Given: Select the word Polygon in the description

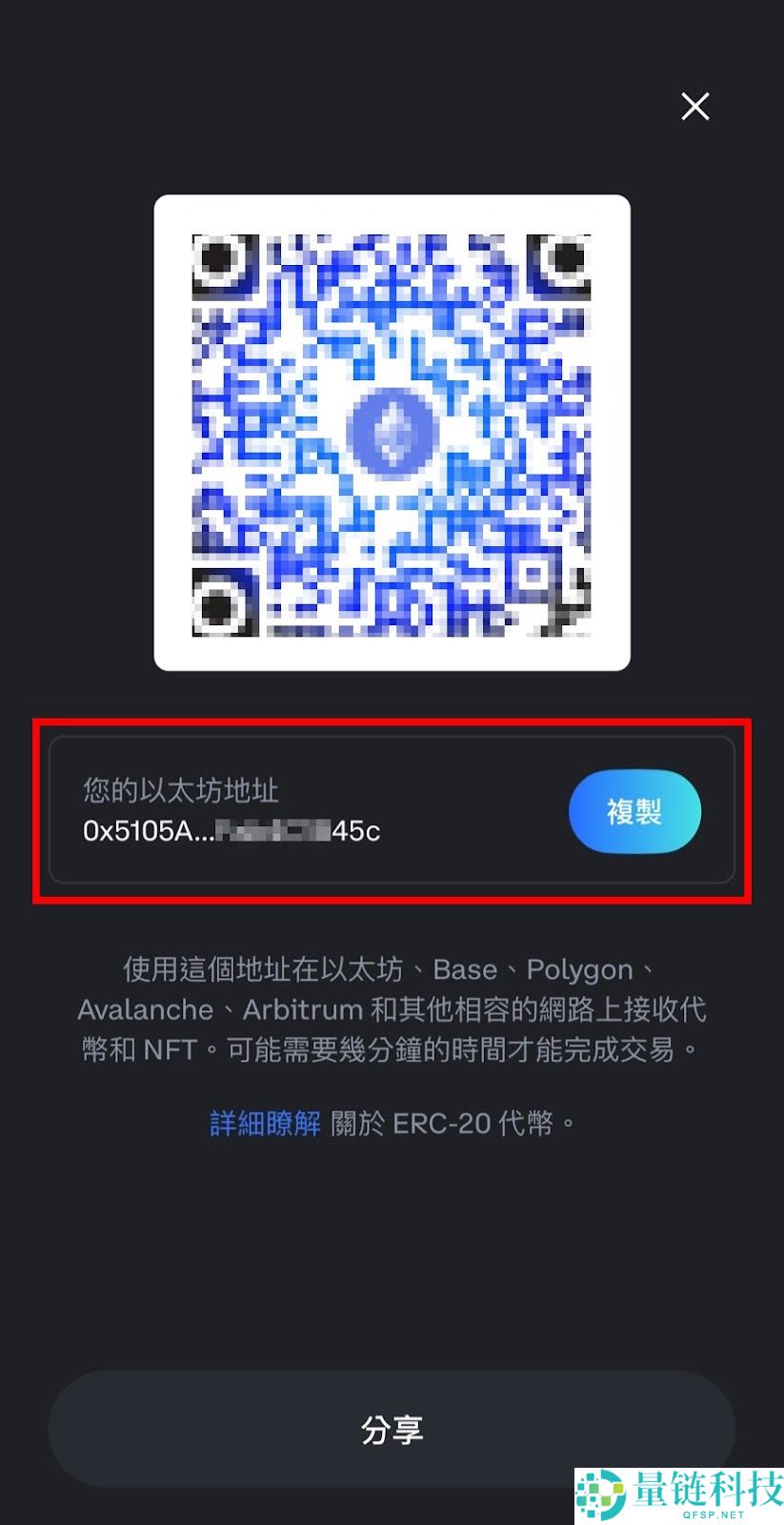Looking at the screenshot, I should click(579, 969).
